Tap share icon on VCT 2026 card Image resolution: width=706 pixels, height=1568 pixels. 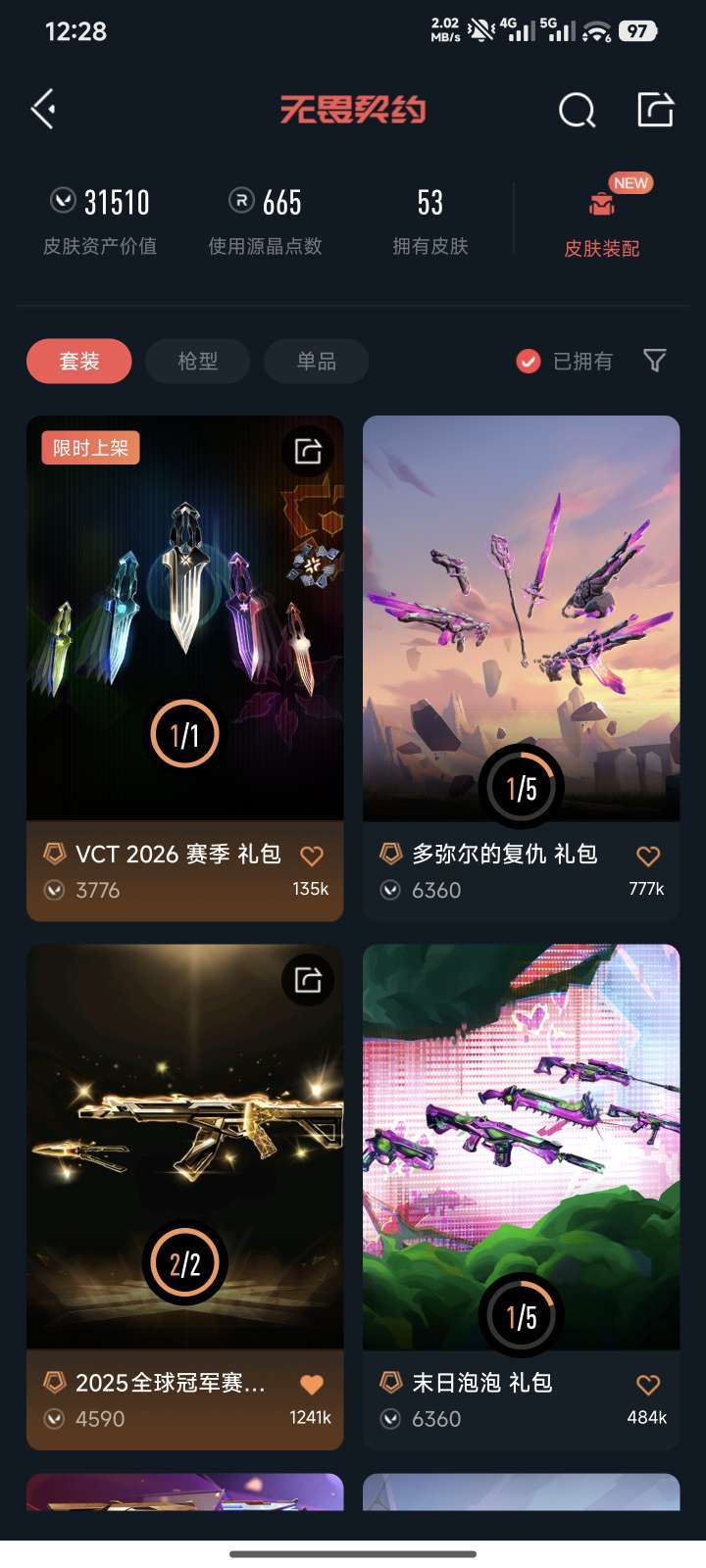[305, 452]
